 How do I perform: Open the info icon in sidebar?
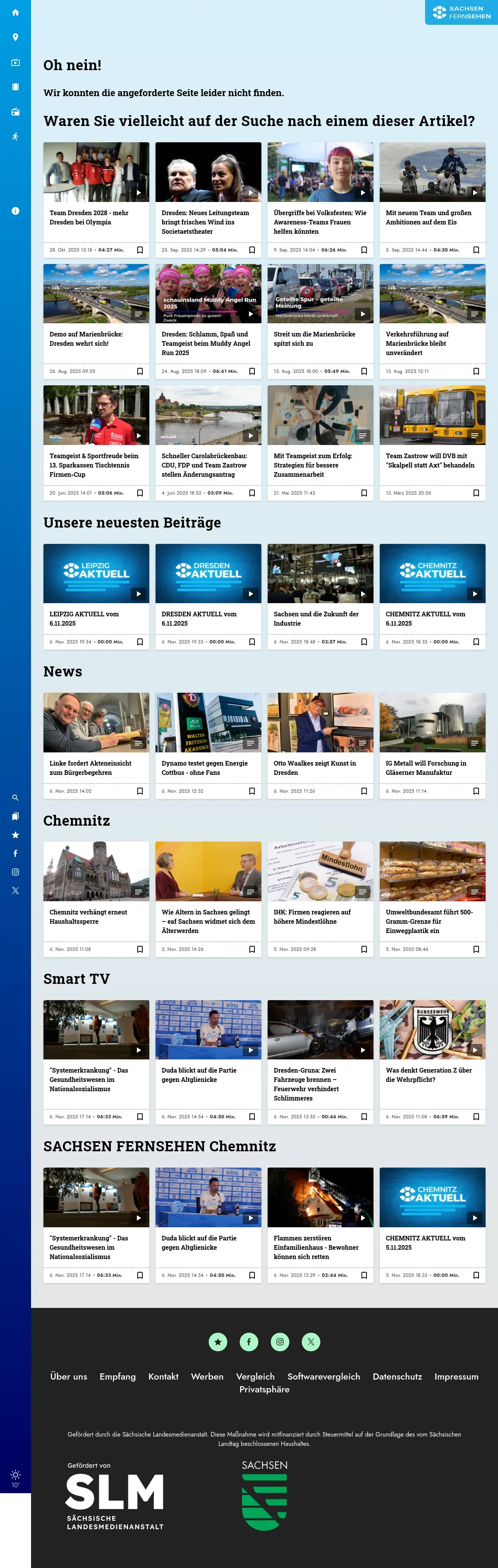[15, 210]
